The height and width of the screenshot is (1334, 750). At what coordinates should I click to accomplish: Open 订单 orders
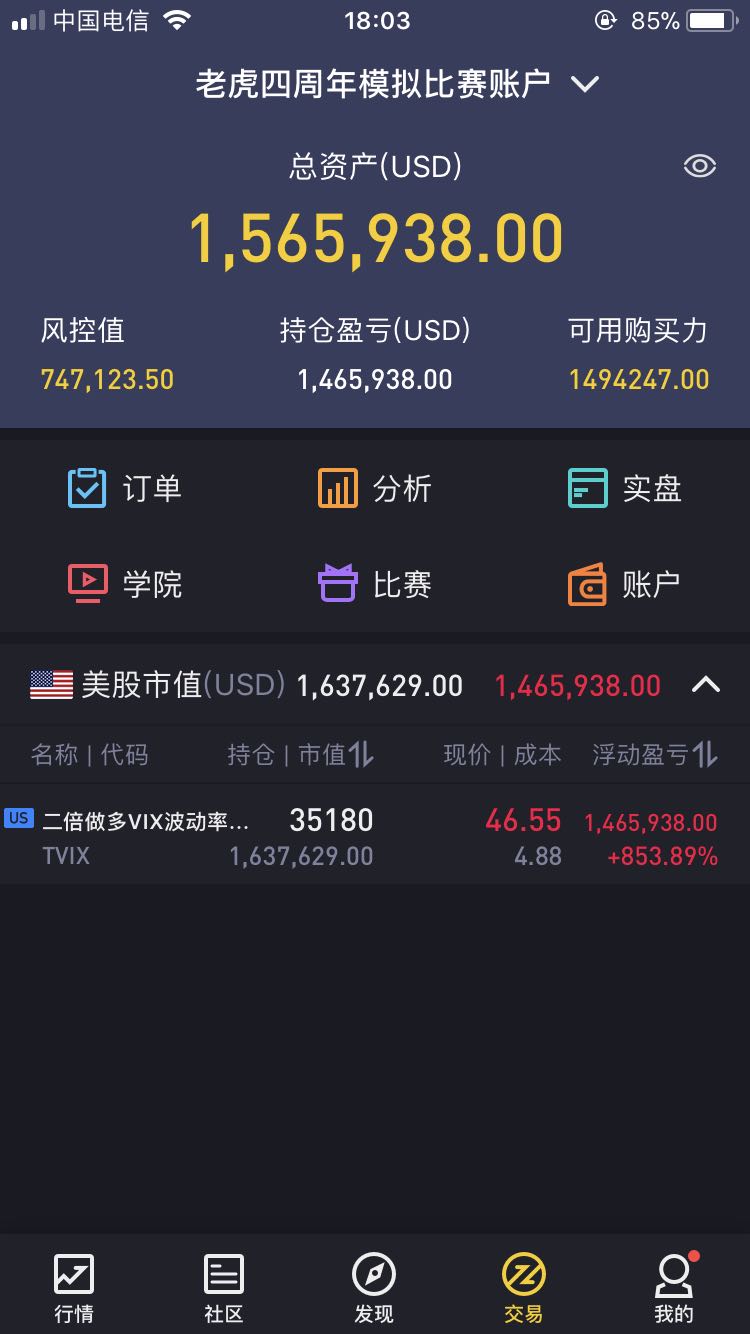coord(125,488)
